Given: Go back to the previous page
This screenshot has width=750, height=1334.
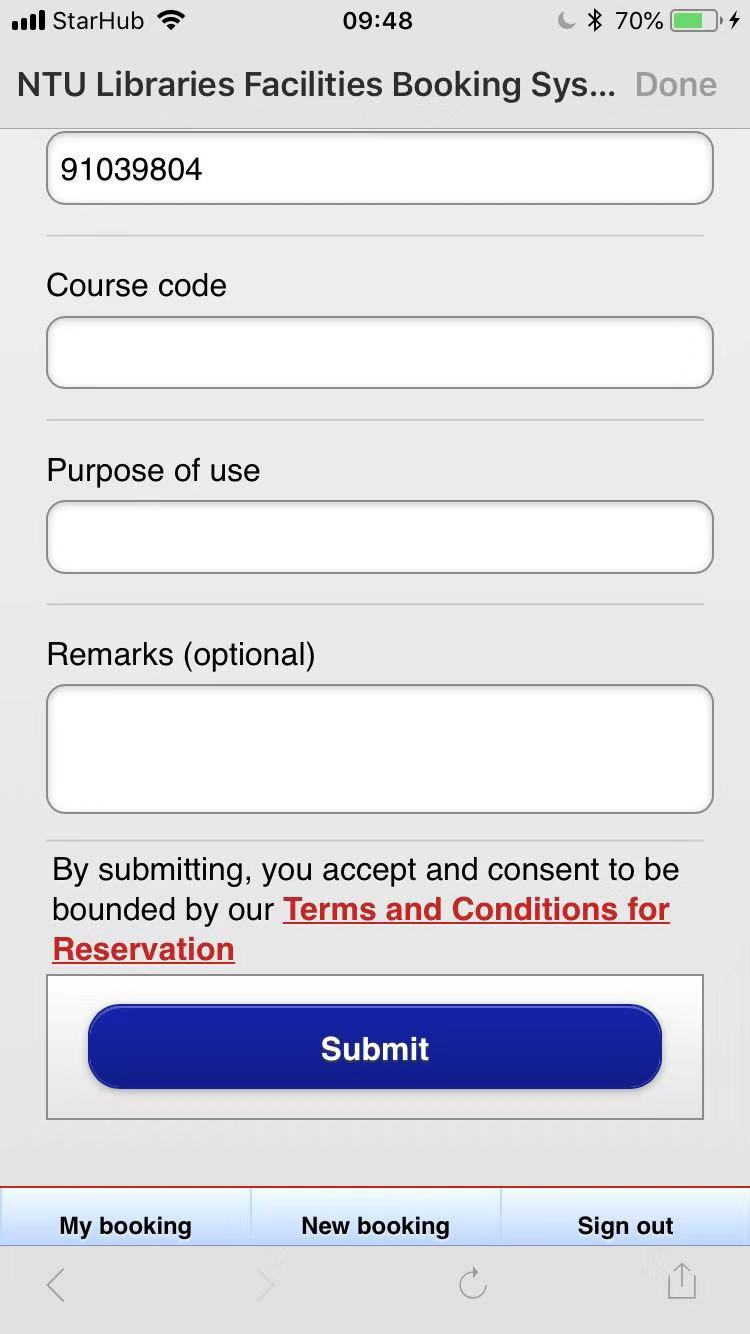Looking at the screenshot, I should click(56, 1284).
